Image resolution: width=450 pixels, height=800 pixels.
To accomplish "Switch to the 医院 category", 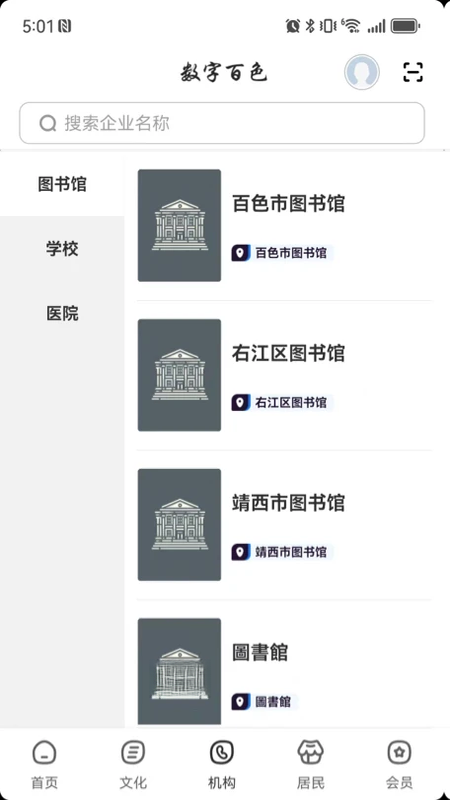I will (62, 313).
